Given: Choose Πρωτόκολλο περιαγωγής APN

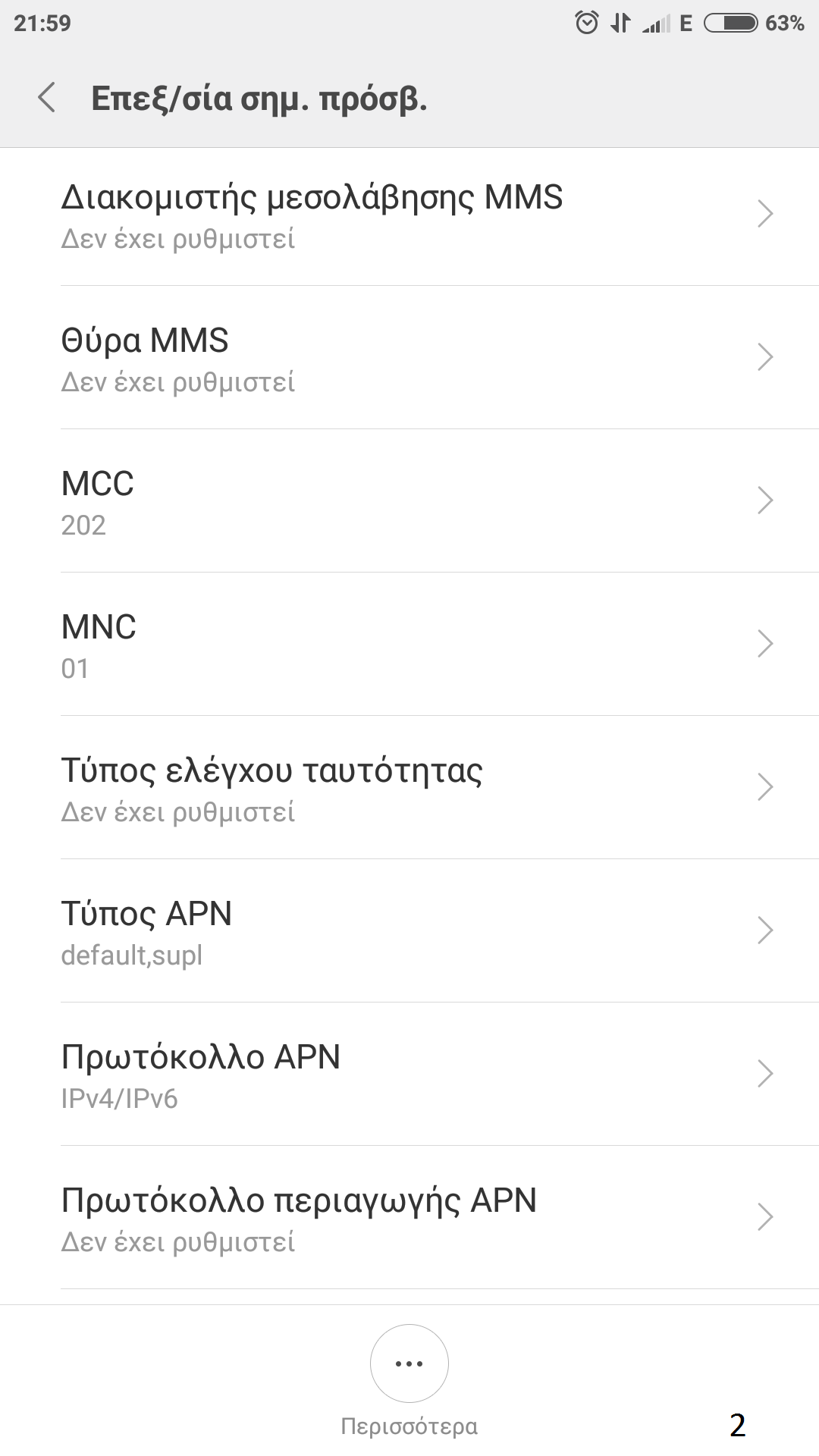Looking at the screenshot, I should point(409,1218).
